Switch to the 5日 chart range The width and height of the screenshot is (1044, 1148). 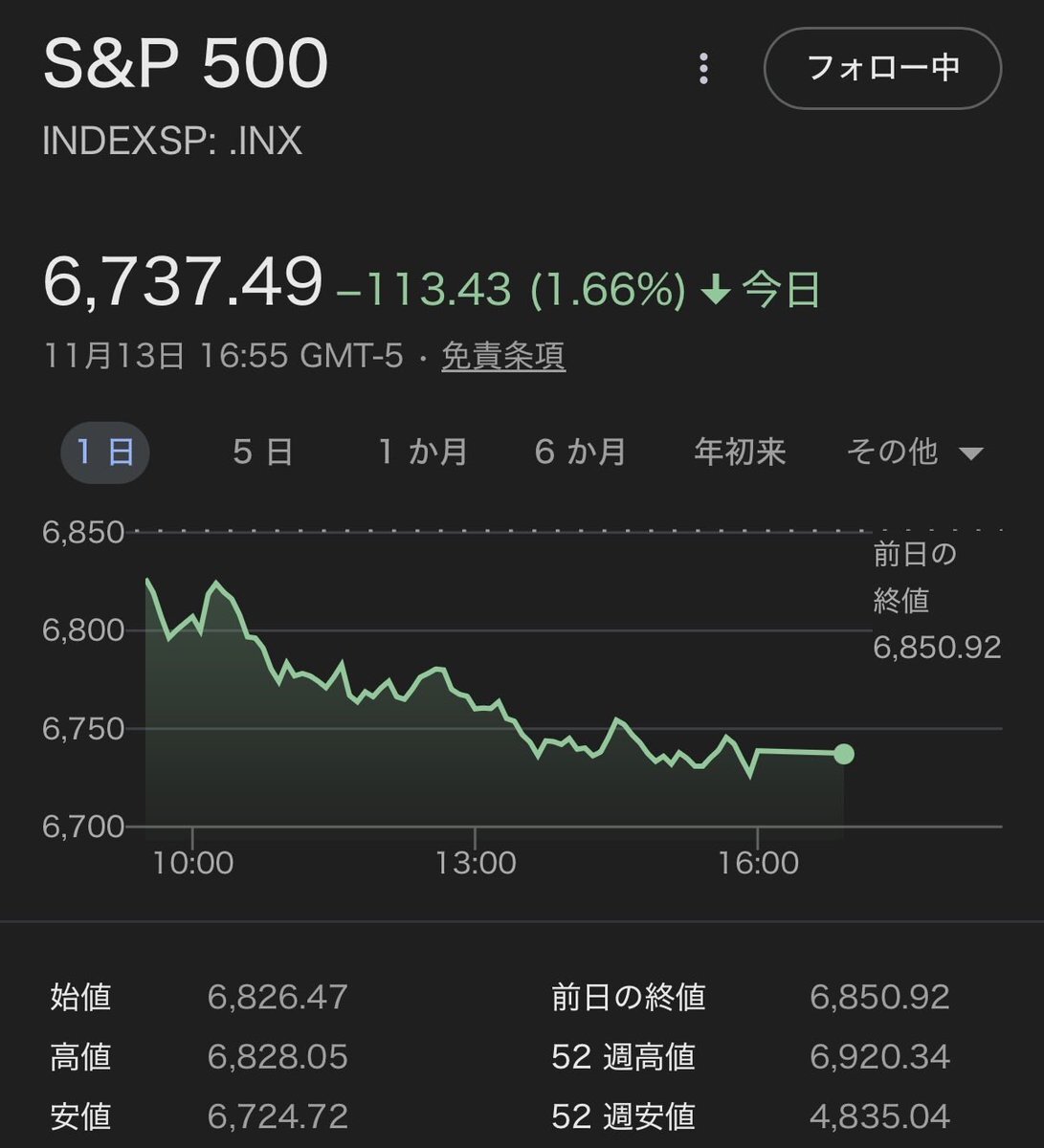point(262,452)
